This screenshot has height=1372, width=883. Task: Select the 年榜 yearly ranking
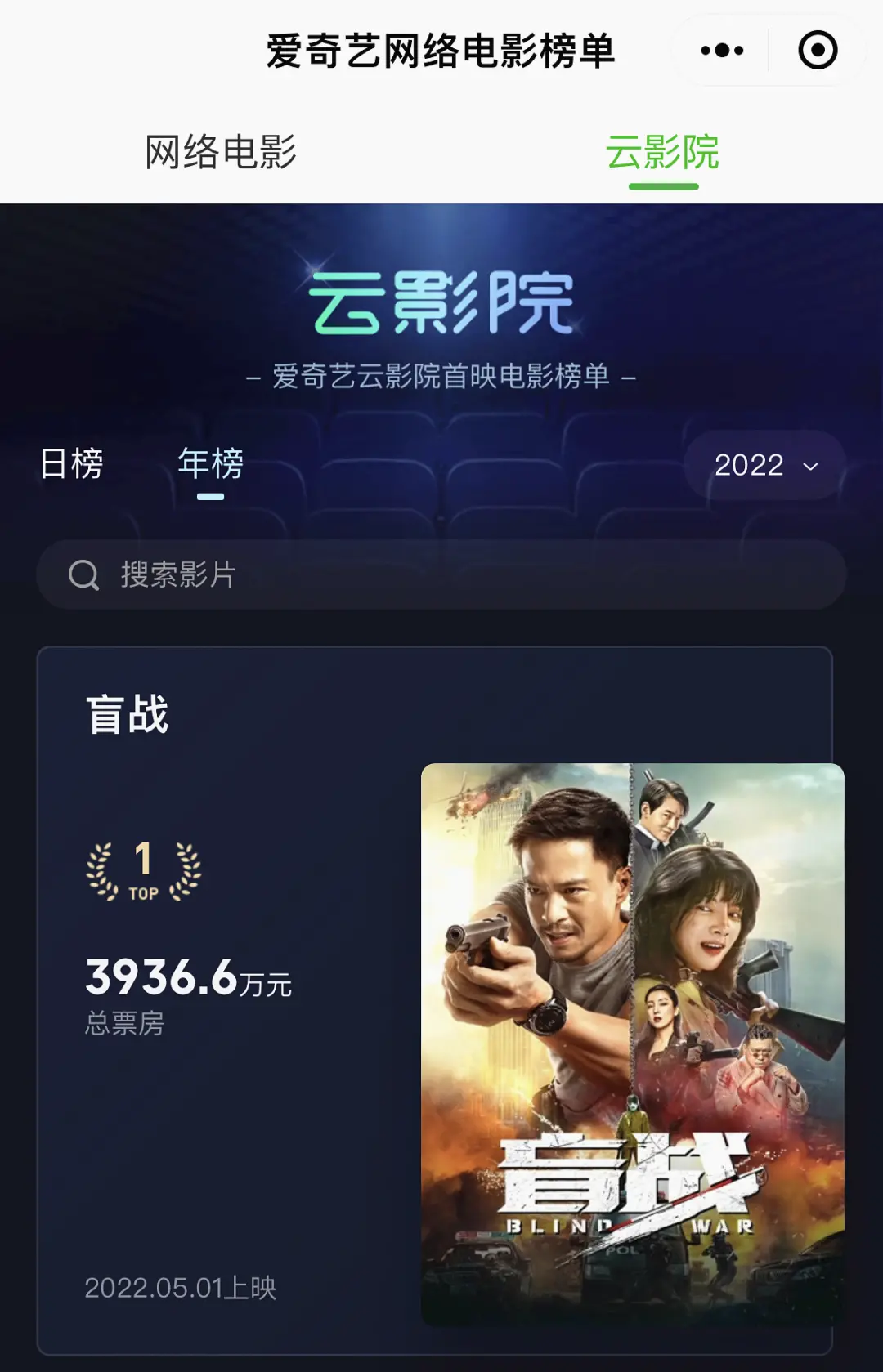[x=210, y=464]
